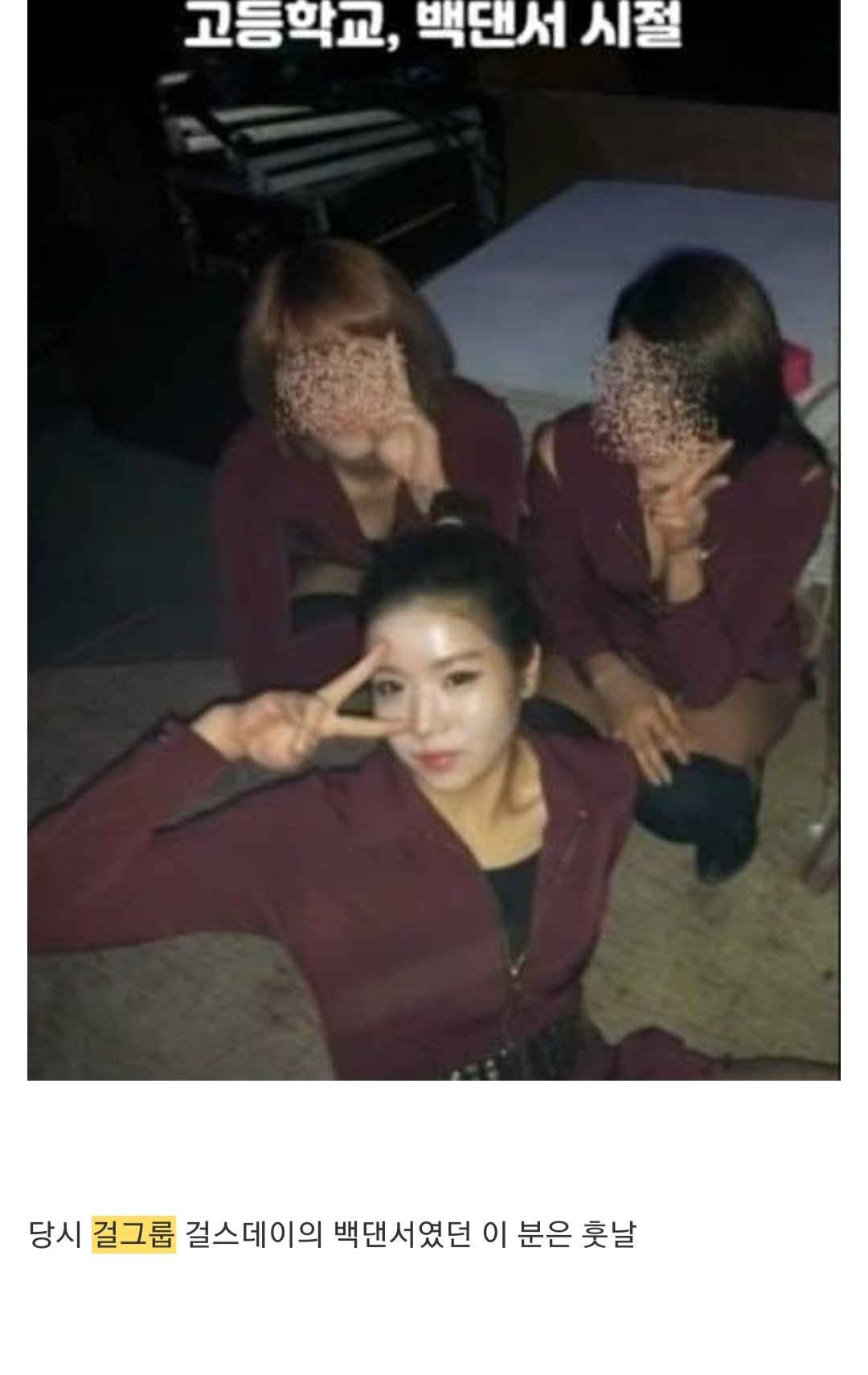Tap the highlighted 걸그룹 keyword
Image resolution: width=868 pixels, height=1375 pixels.
point(133,1234)
